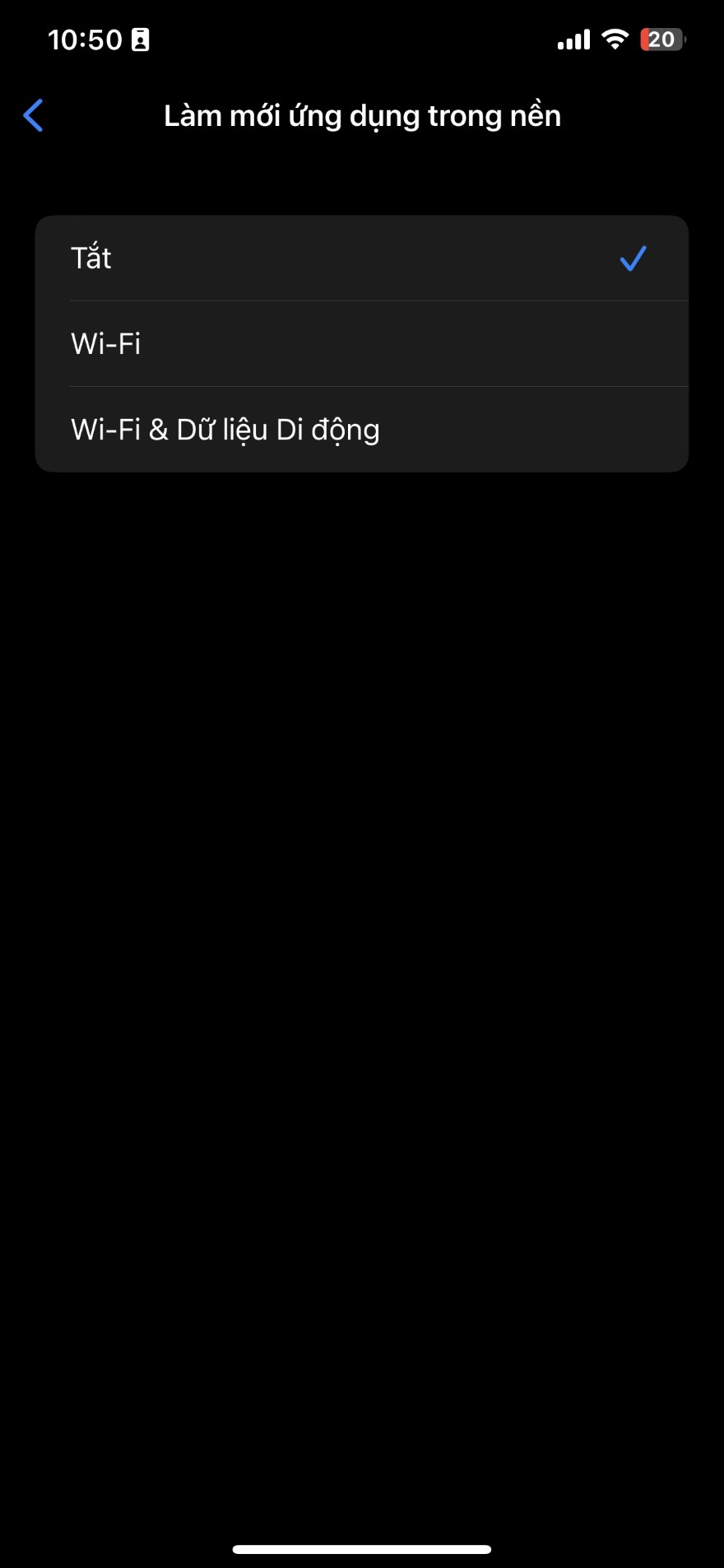Screen dimensions: 724x1568
Task: Choose the Wi-Fi only option
Action: coord(360,344)
